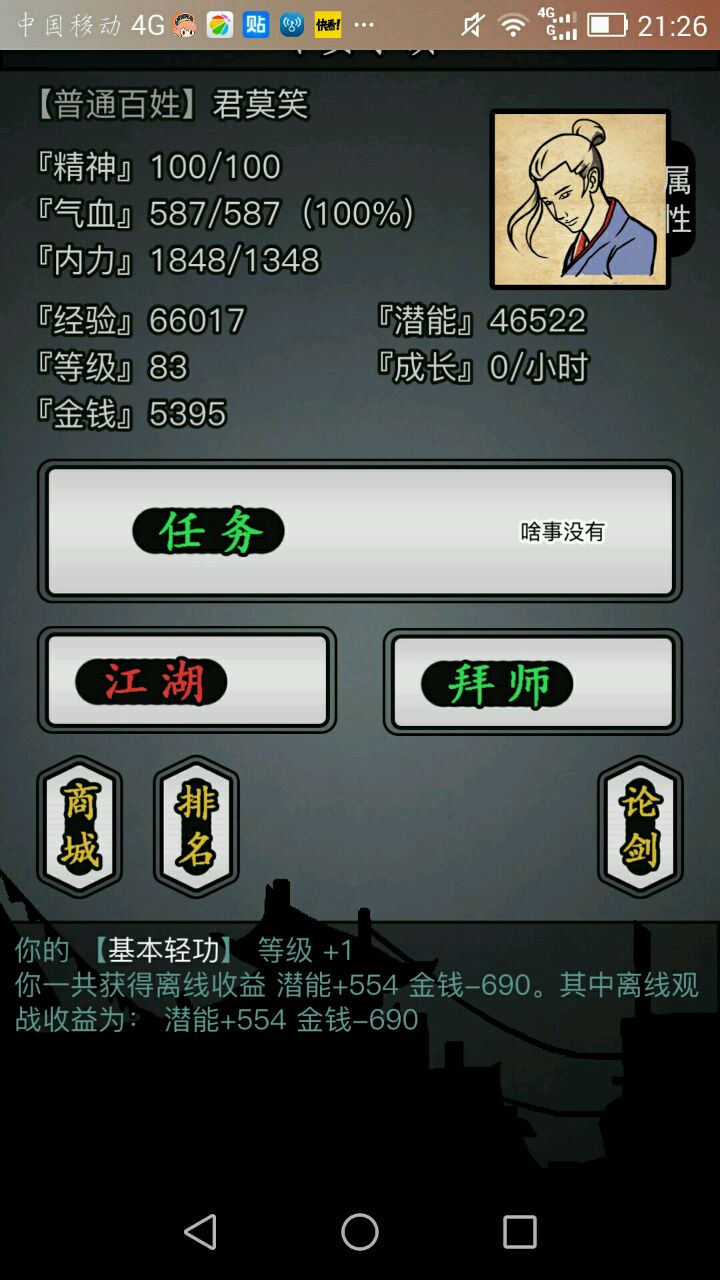This screenshot has width=720, height=1280.
Task: Open the 任务 (tasks) panel
Action: pyautogui.click(x=359, y=531)
